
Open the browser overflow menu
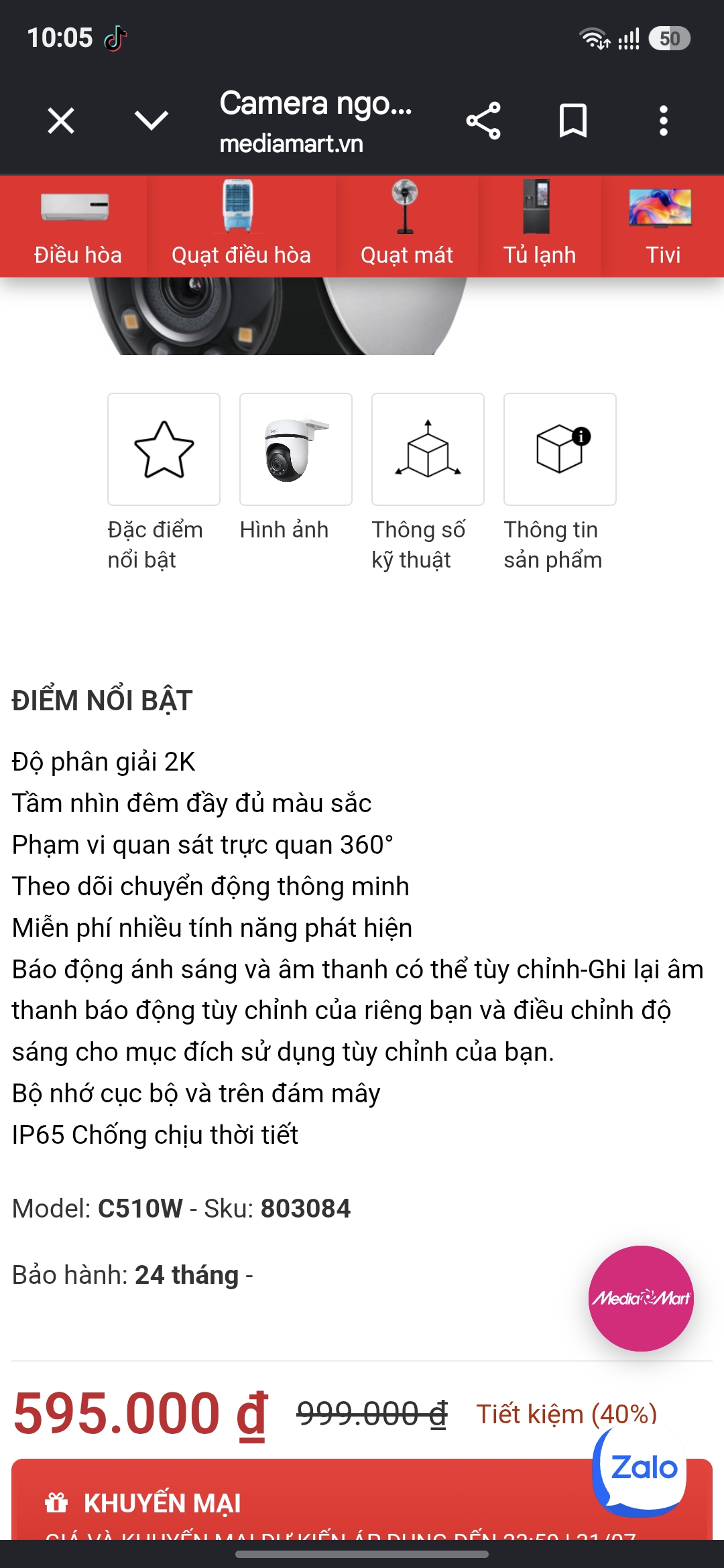click(663, 121)
